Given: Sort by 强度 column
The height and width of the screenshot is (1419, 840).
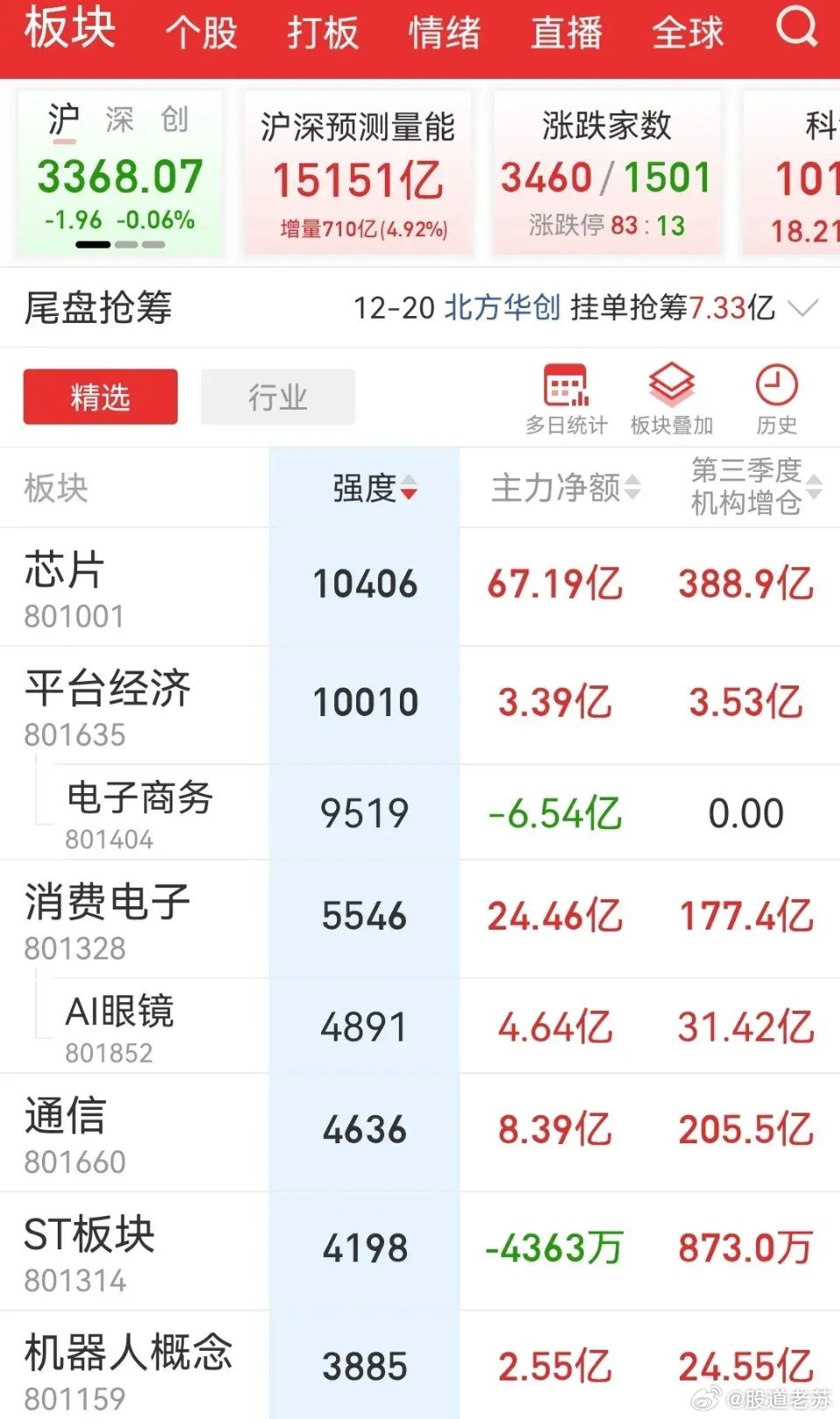Looking at the screenshot, I should point(374,488).
